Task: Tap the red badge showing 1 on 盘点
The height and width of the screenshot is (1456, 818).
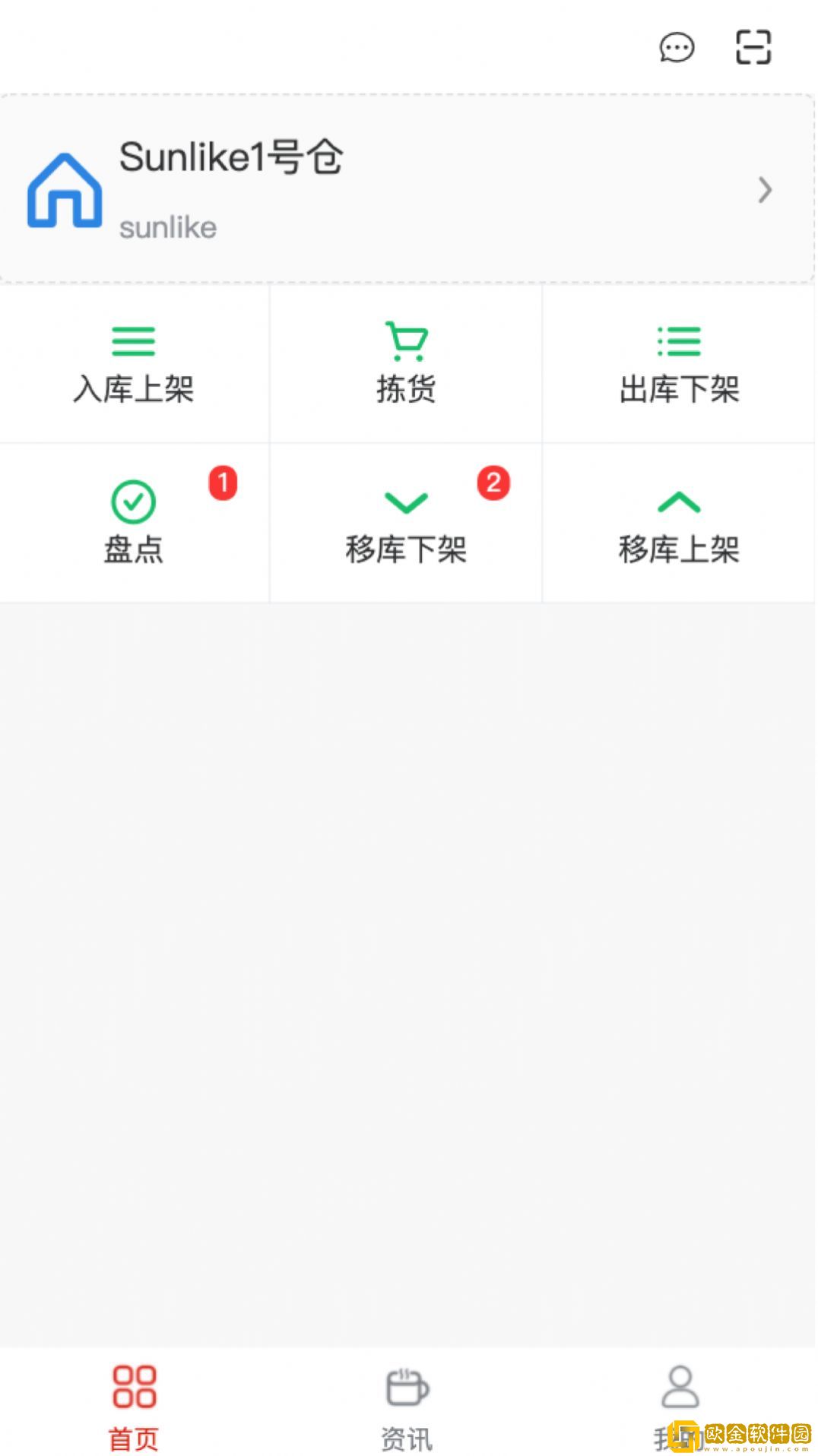Action: click(223, 482)
